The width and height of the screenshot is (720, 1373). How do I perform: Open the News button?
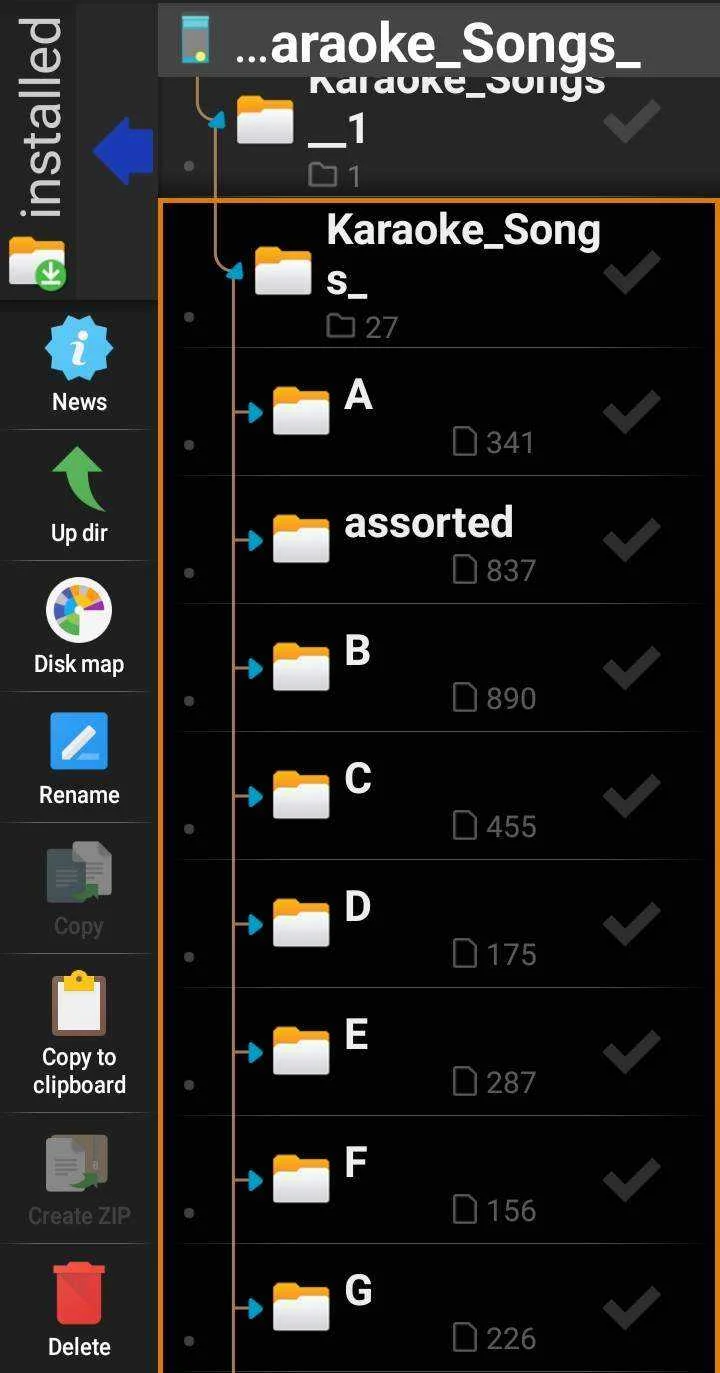click(x=79, y=365)
